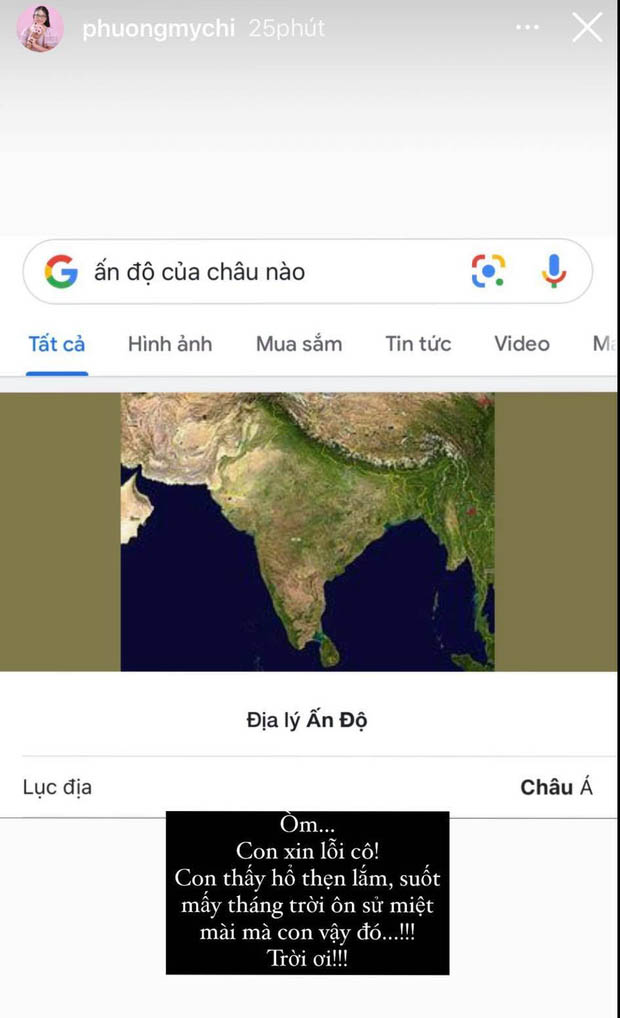The image size is (620, 1018).
Task: Open the story overflow menu
Action: click(527, 28)
